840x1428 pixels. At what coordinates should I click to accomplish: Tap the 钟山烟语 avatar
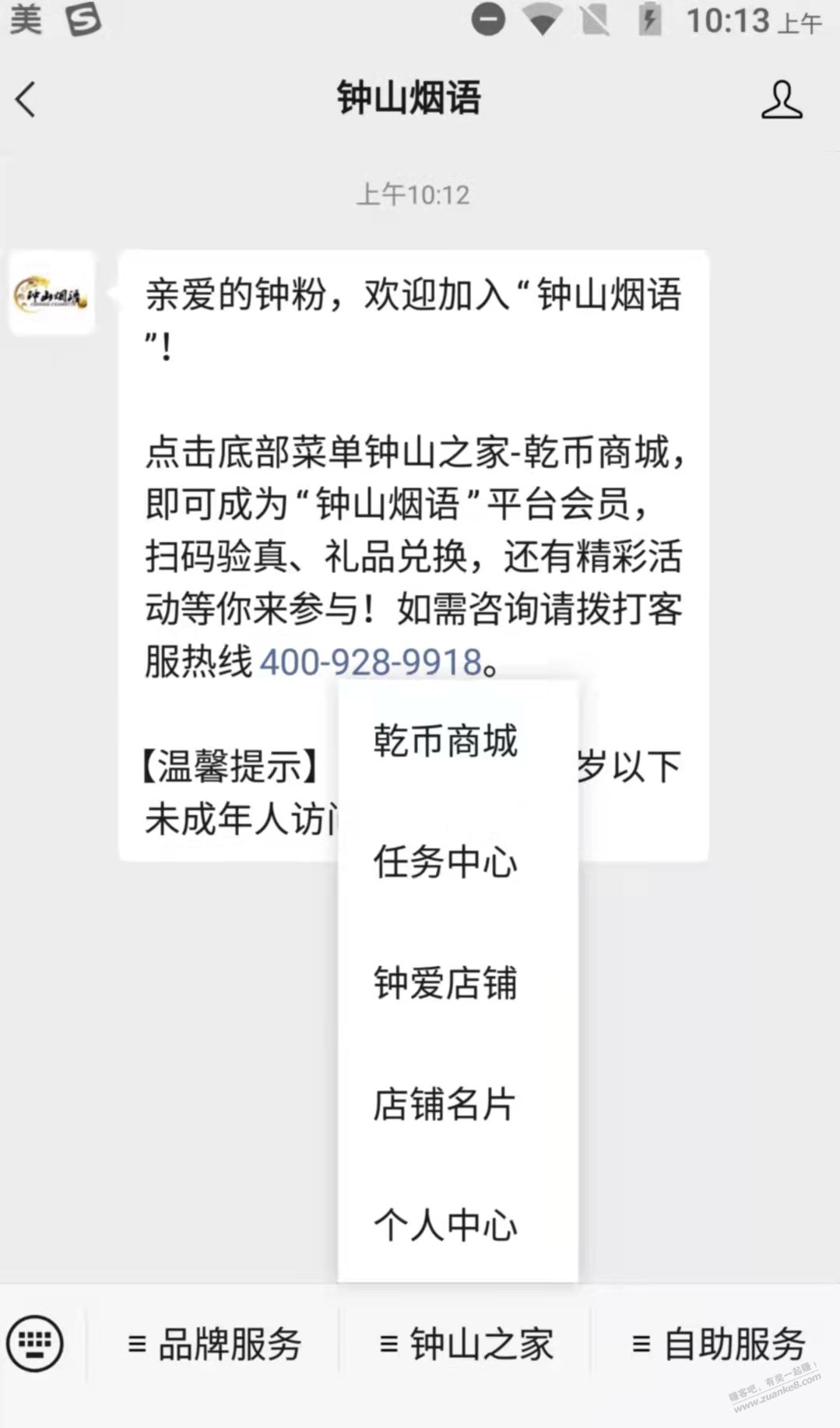[51, 294]
